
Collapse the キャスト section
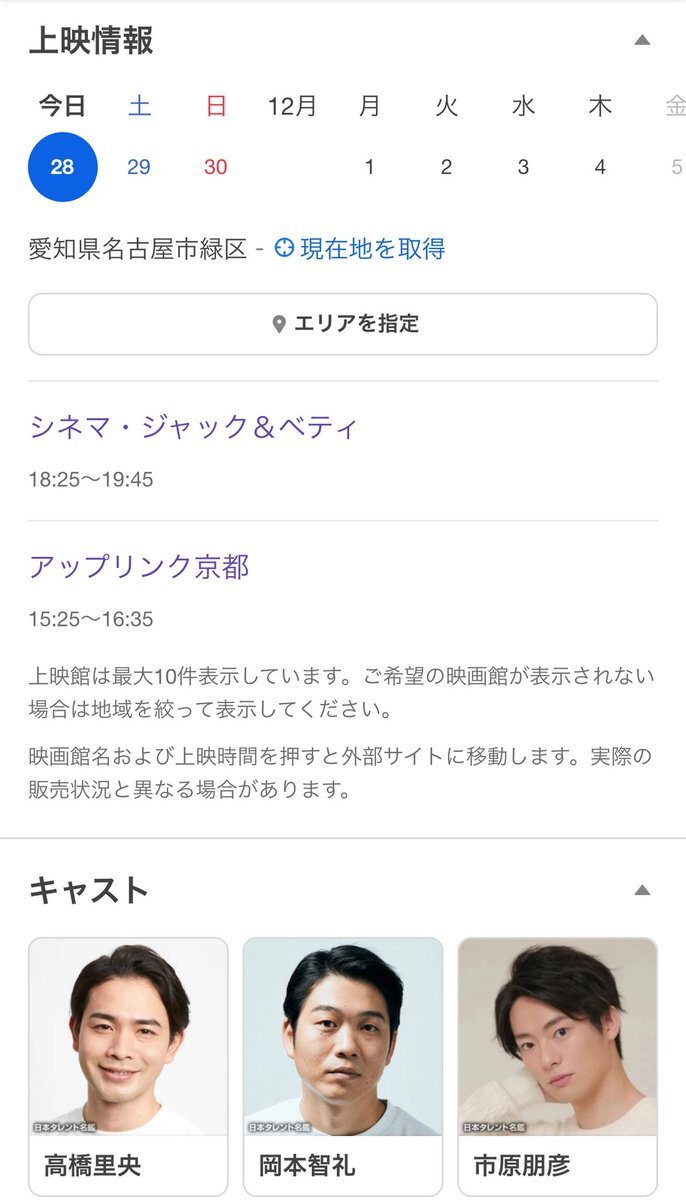point(642,889)
